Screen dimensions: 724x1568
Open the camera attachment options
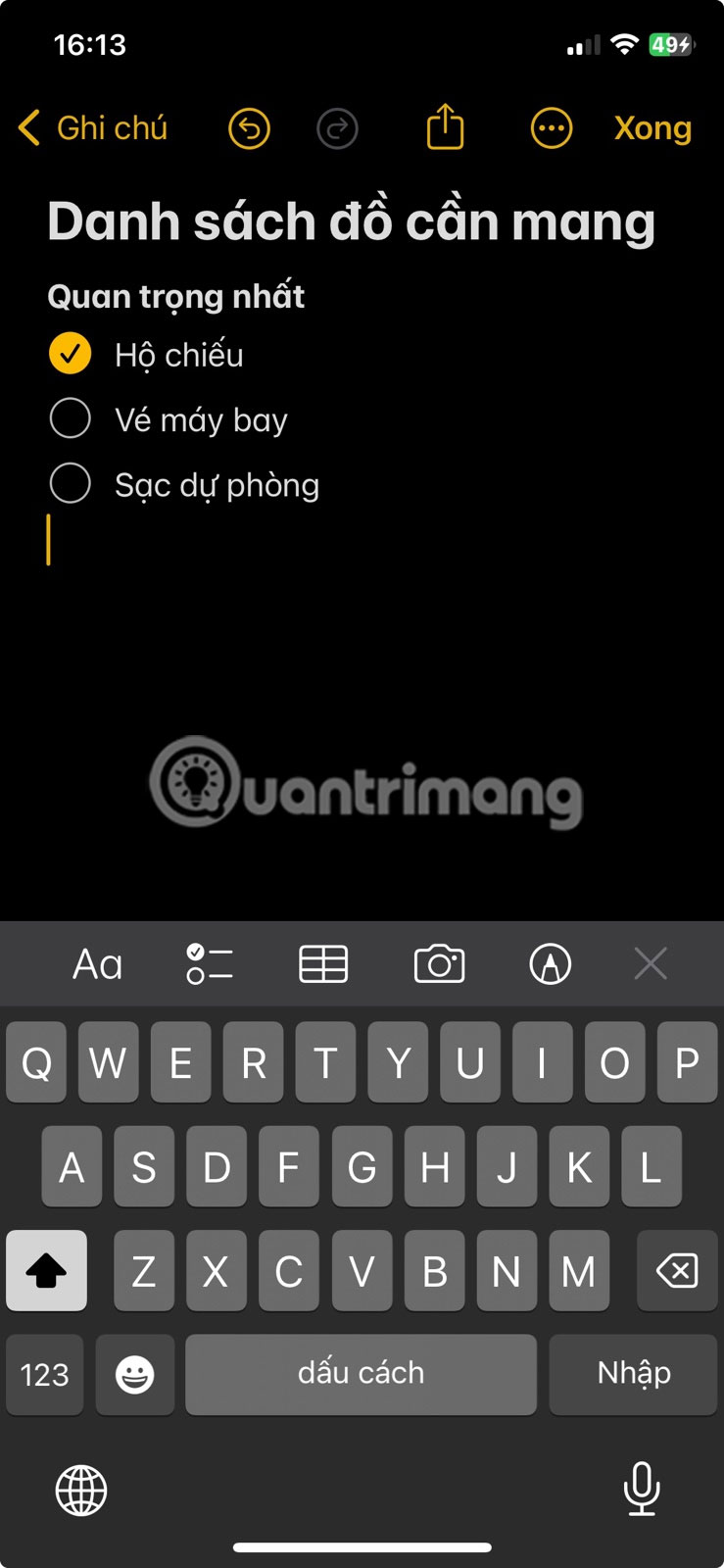[439, 964]
